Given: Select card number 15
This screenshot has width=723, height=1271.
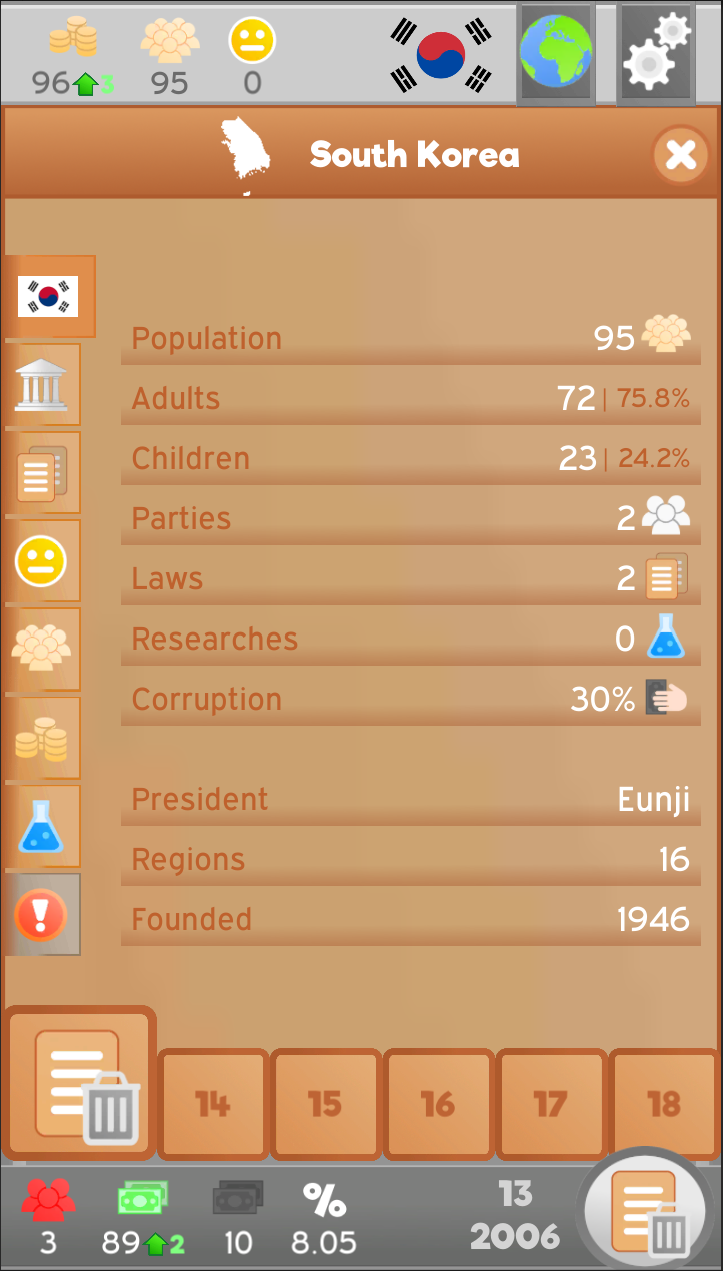Looking at the screenshot, I should click(x=325, y=1103).
